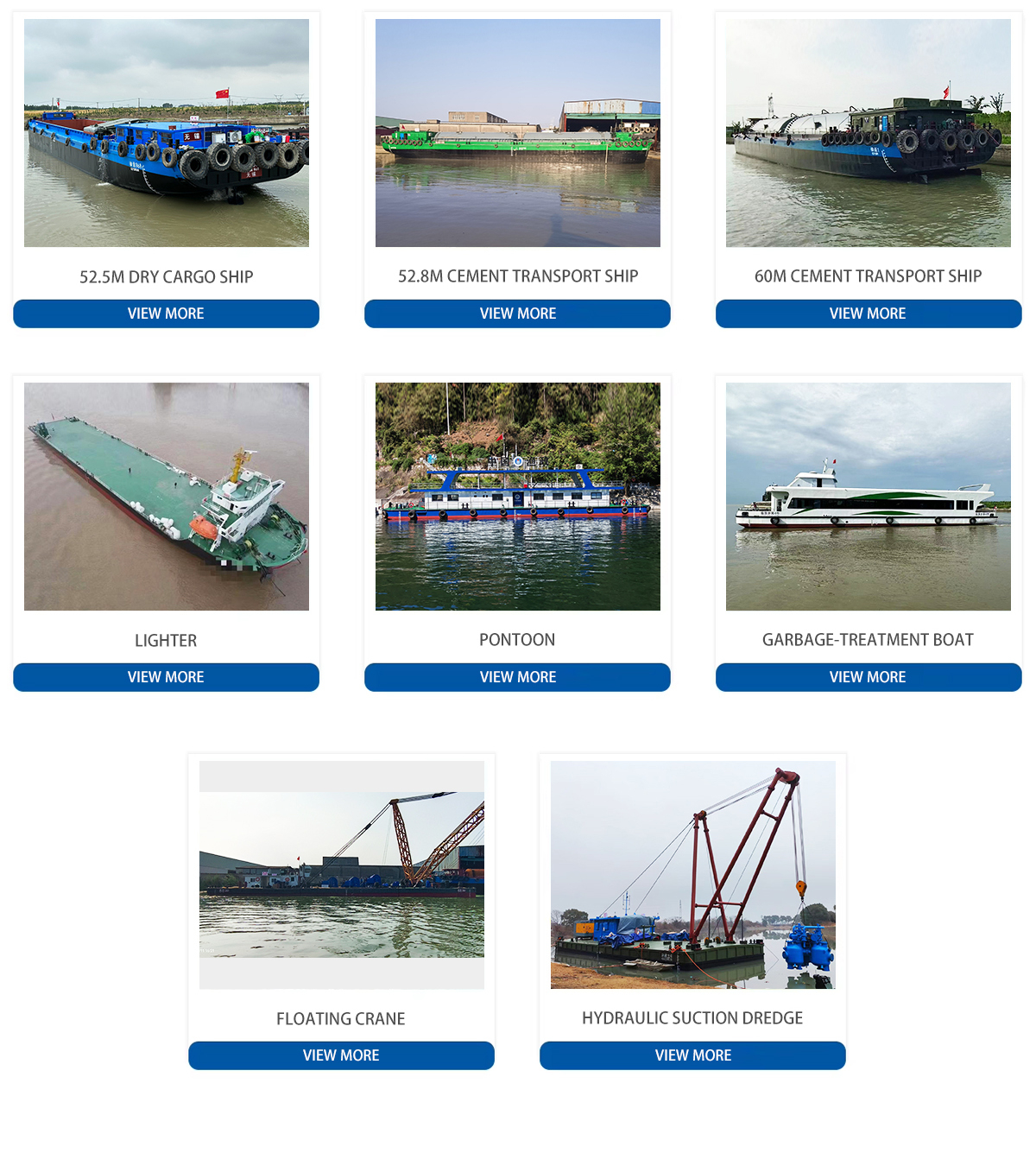
Task: Open the 52.8M Cement Transport Ship image
Action: click(x=518, y=133)
